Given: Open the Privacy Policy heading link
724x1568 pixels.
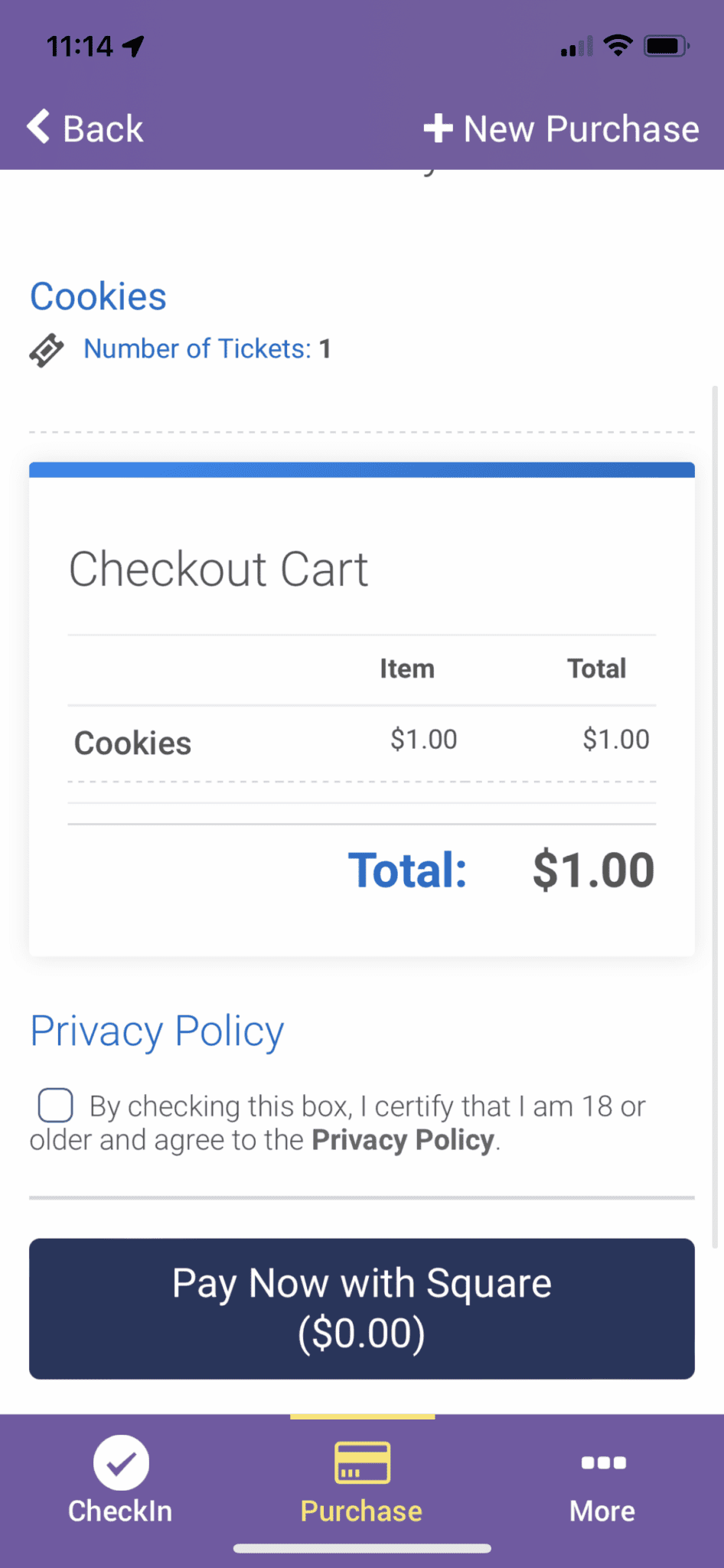Looking at the screenshot, I should tap(156, 1031).
